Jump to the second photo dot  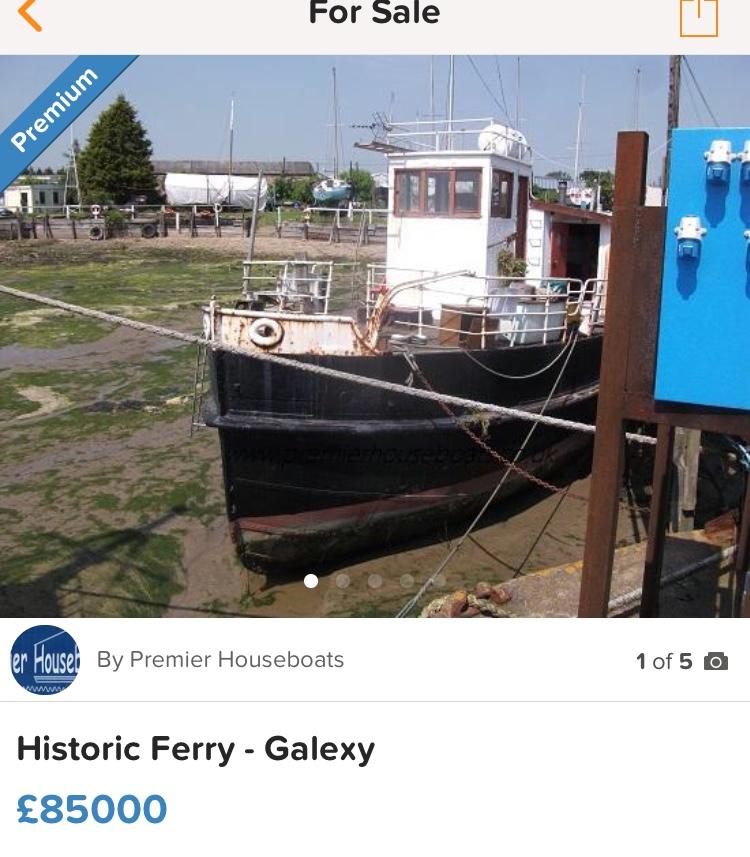pyautogui.click(x=343, y=581)
